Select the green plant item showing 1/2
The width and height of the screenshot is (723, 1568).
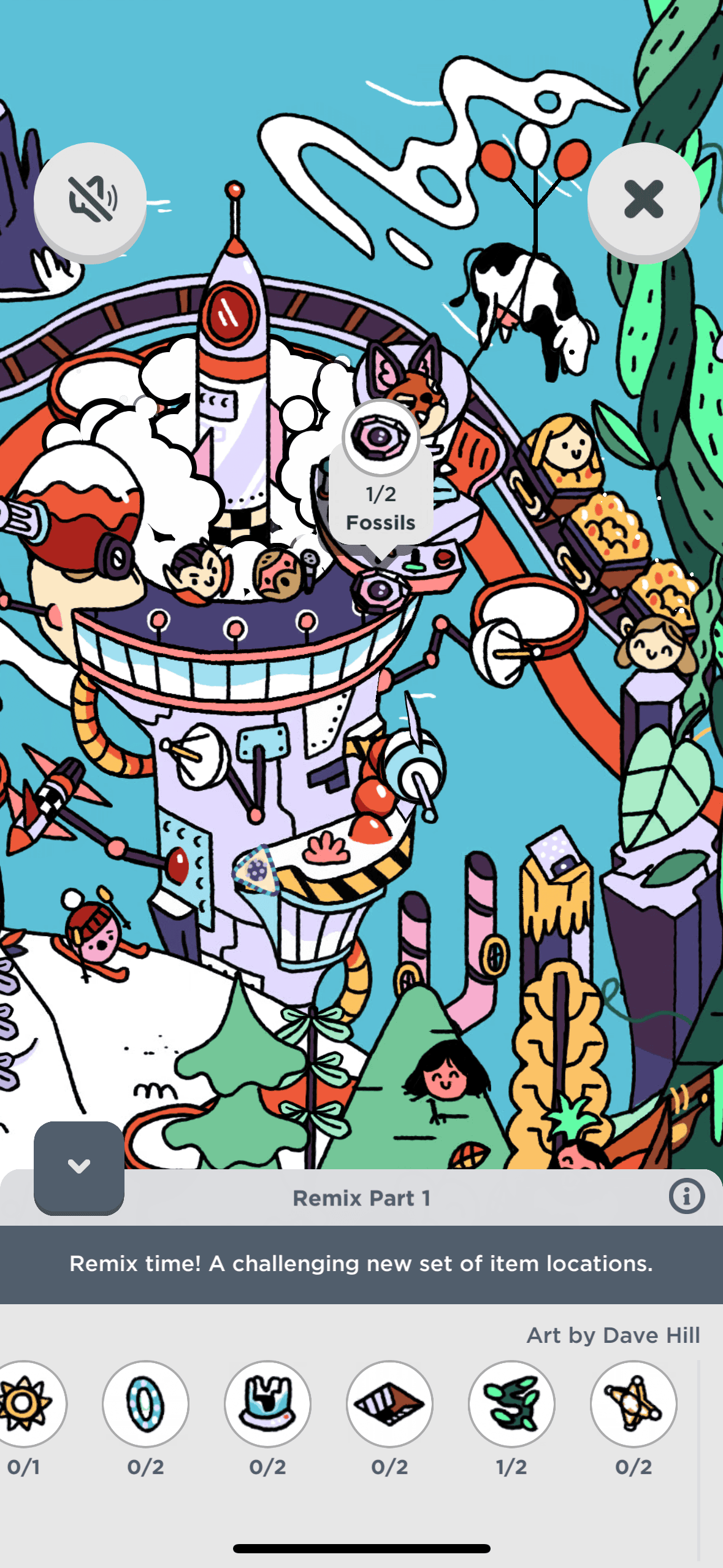point(511,1404)
